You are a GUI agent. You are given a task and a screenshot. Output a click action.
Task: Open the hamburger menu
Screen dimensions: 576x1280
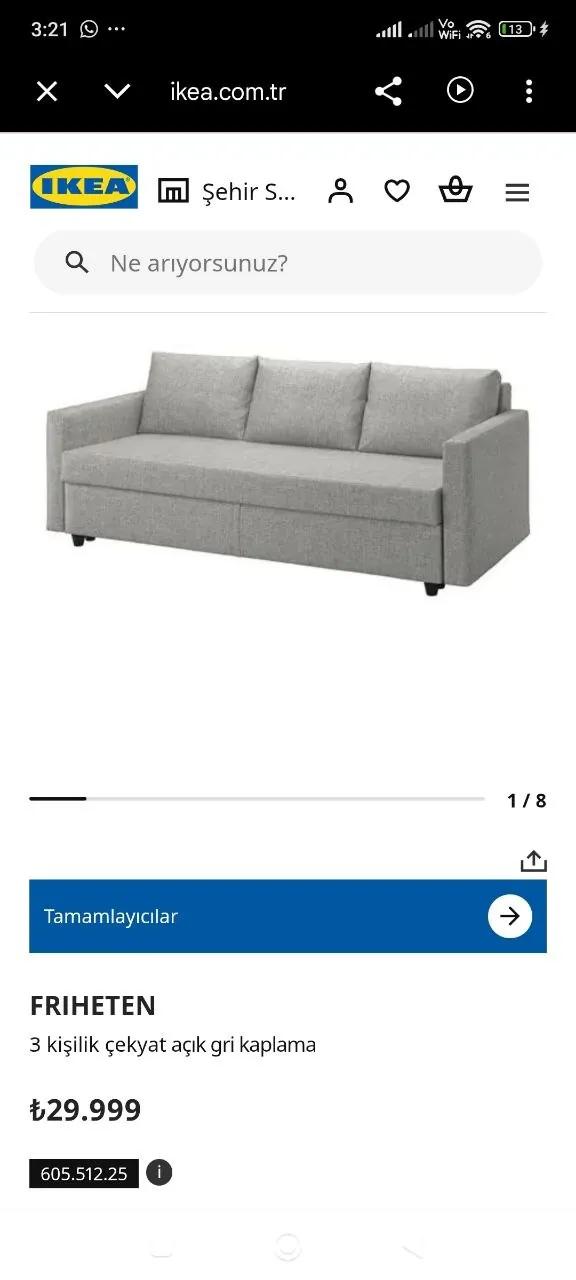click(x=517, y=192)
